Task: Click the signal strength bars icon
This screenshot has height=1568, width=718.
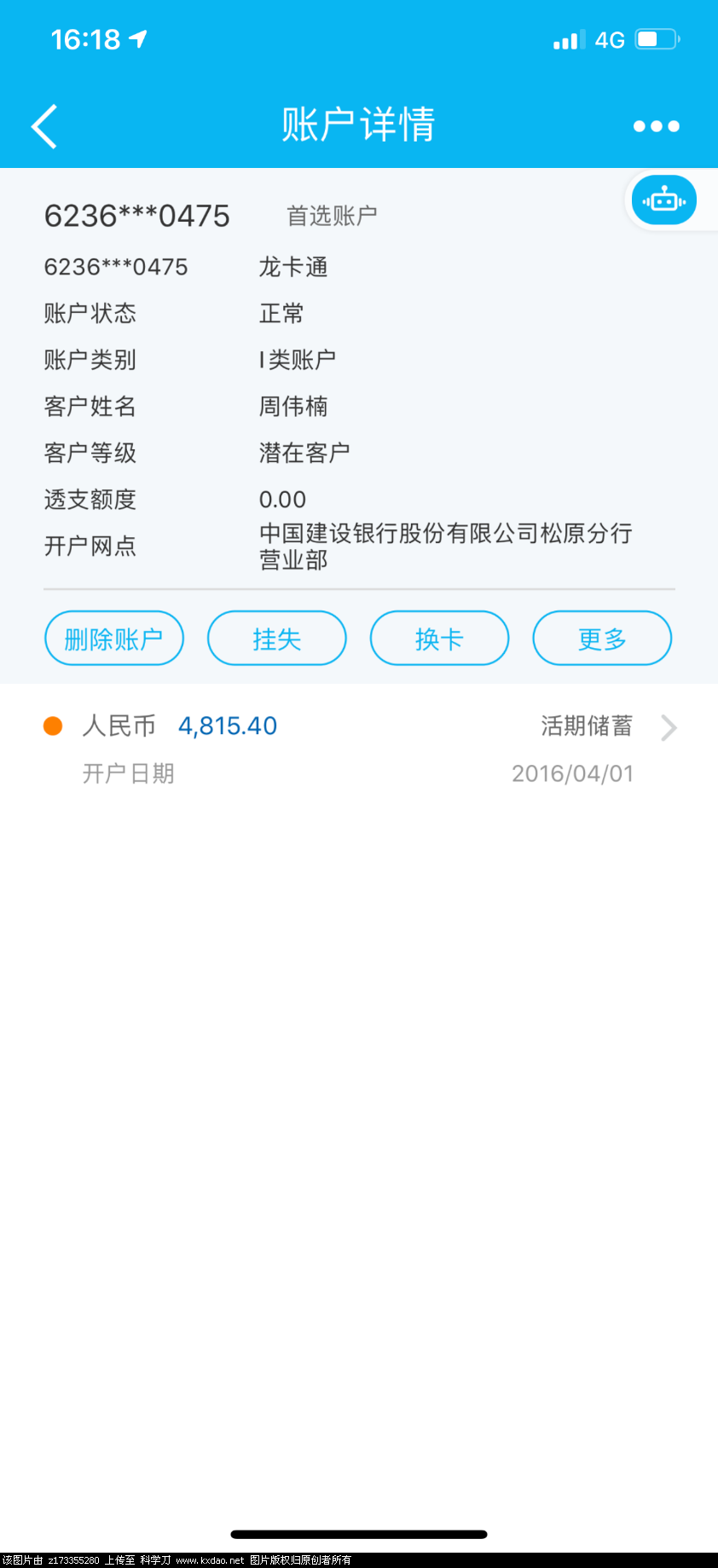Action: point(568,39)
